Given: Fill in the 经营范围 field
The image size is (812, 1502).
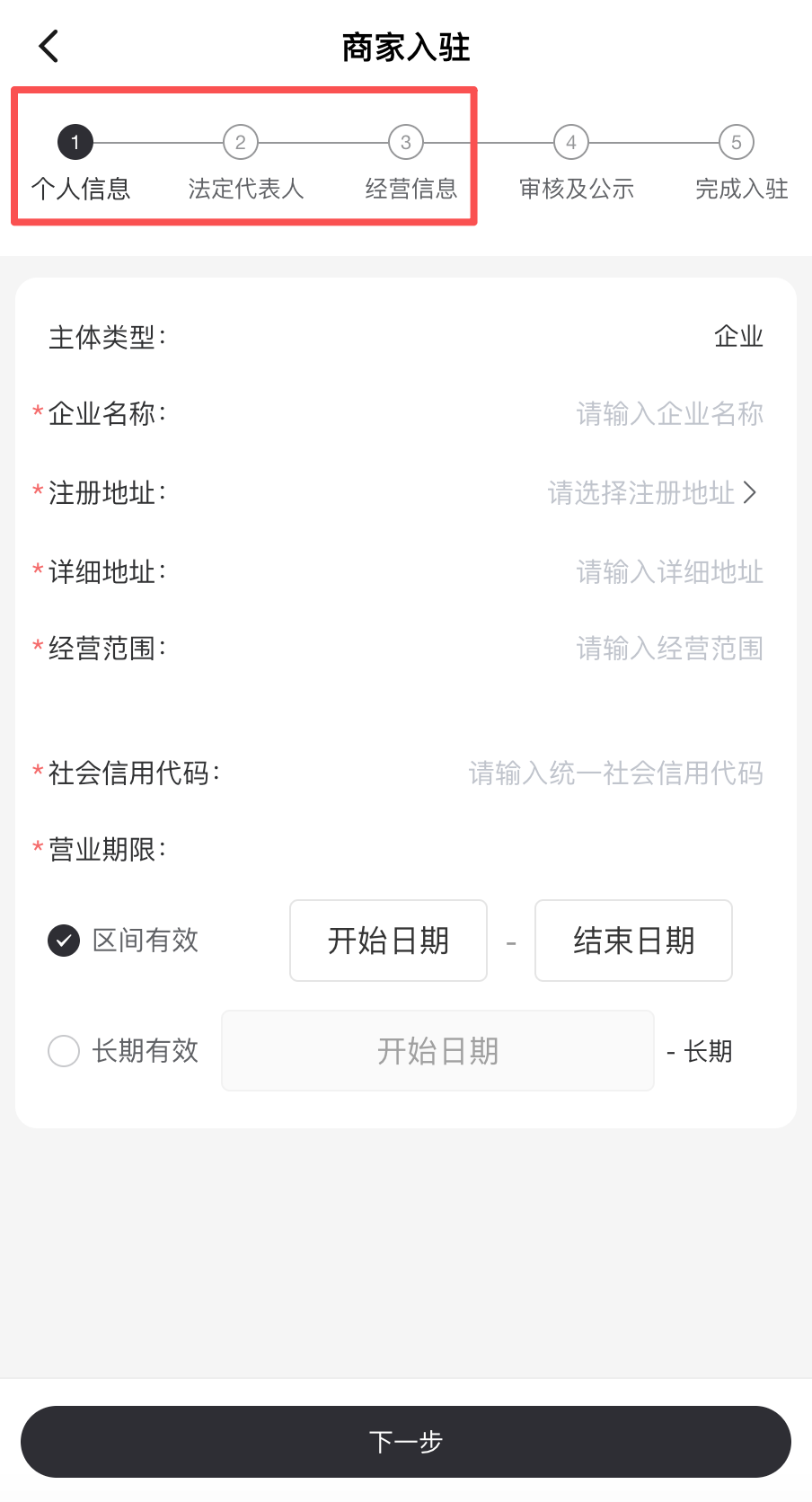Looking at the screenshot, I should pos(669,649).
